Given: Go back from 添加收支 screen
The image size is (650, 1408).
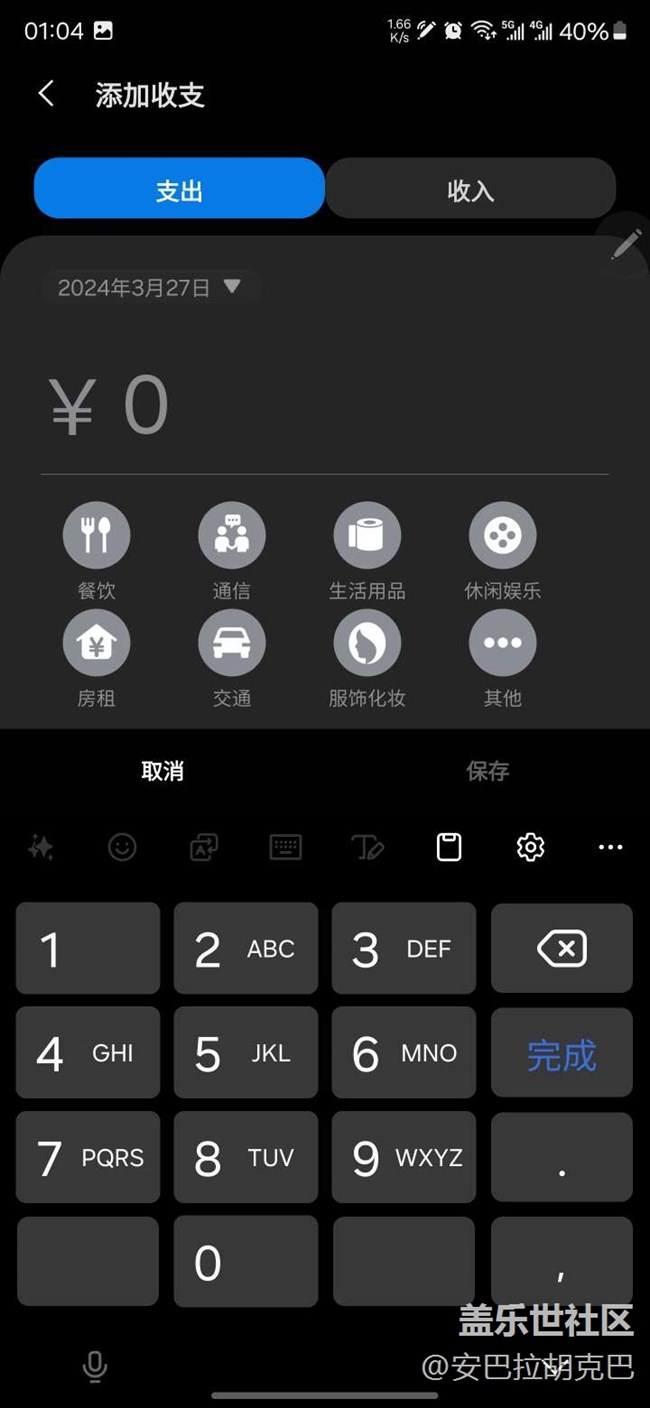Looking at the screenshot, I should pos(45,94).
